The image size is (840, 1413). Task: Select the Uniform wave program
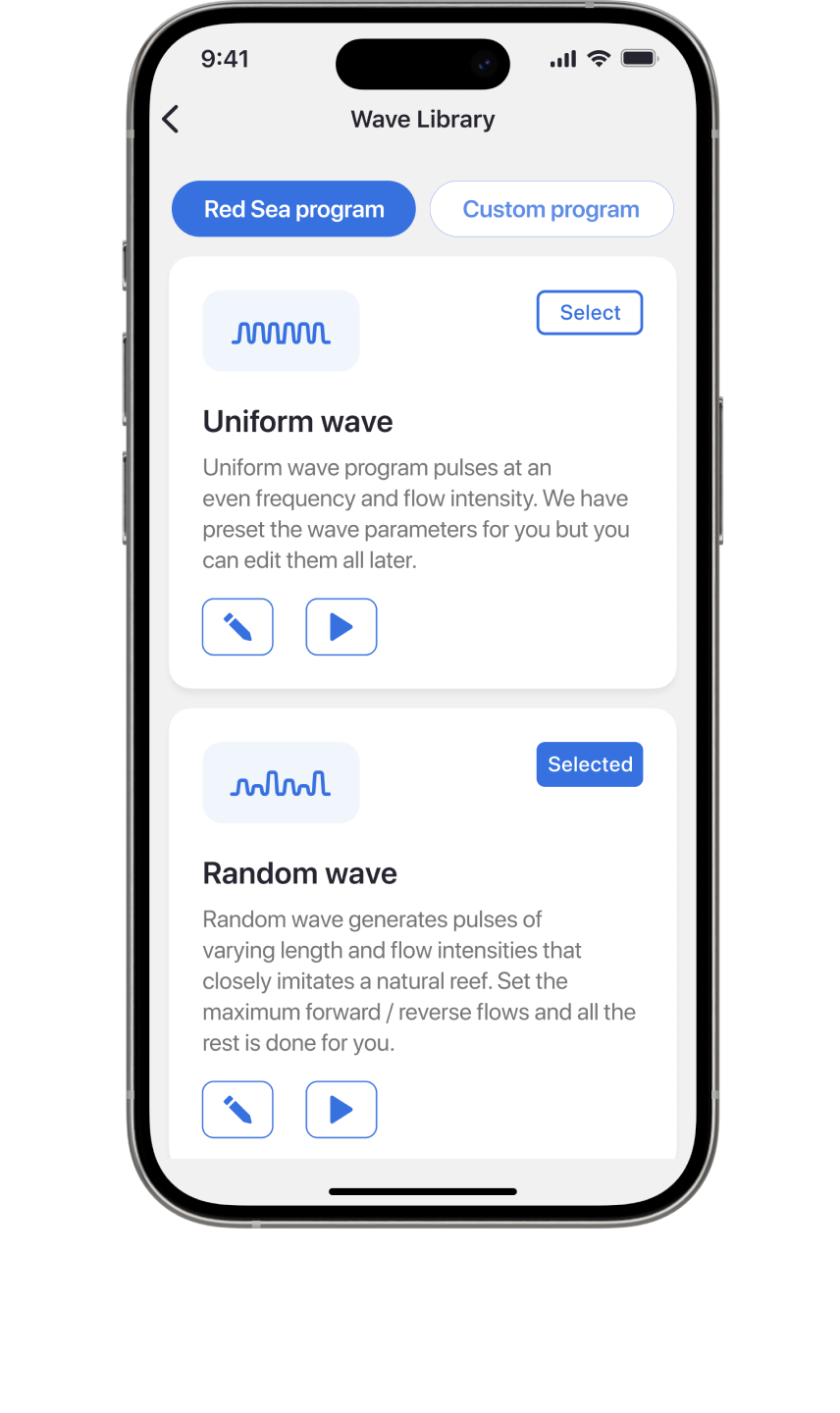coord(590,313)
